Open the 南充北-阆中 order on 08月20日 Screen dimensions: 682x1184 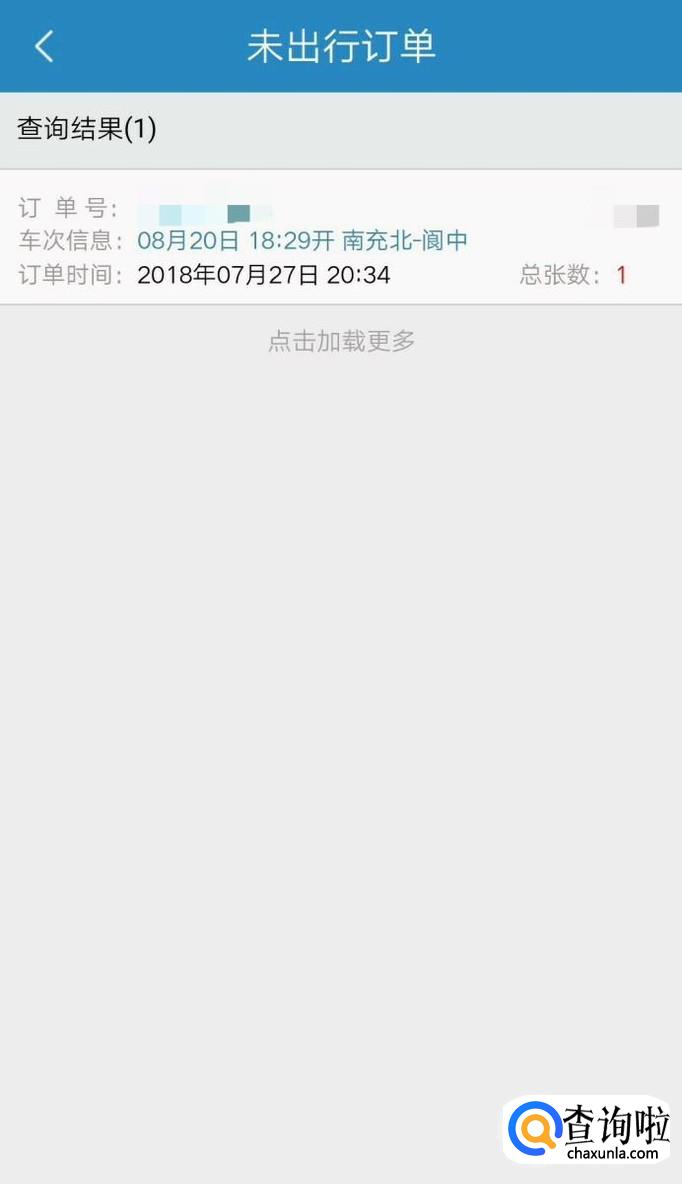pos(340,240)
